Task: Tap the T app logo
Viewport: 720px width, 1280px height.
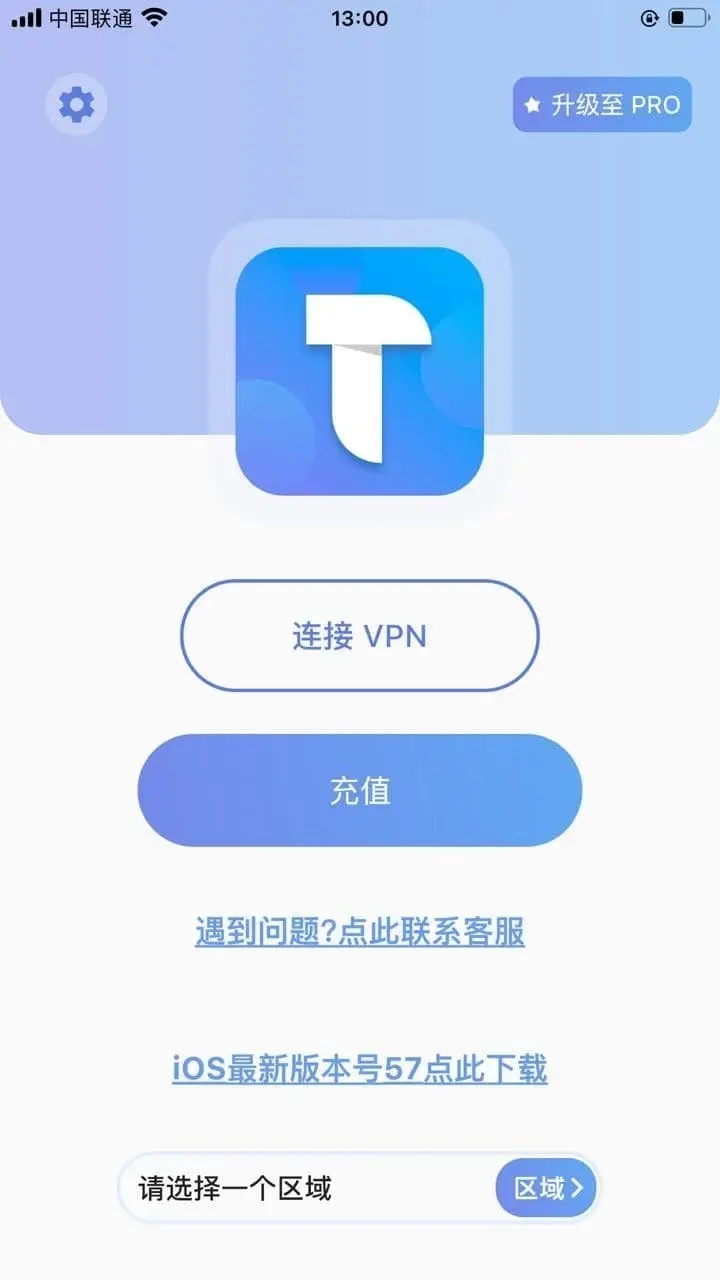Action: 360,372
